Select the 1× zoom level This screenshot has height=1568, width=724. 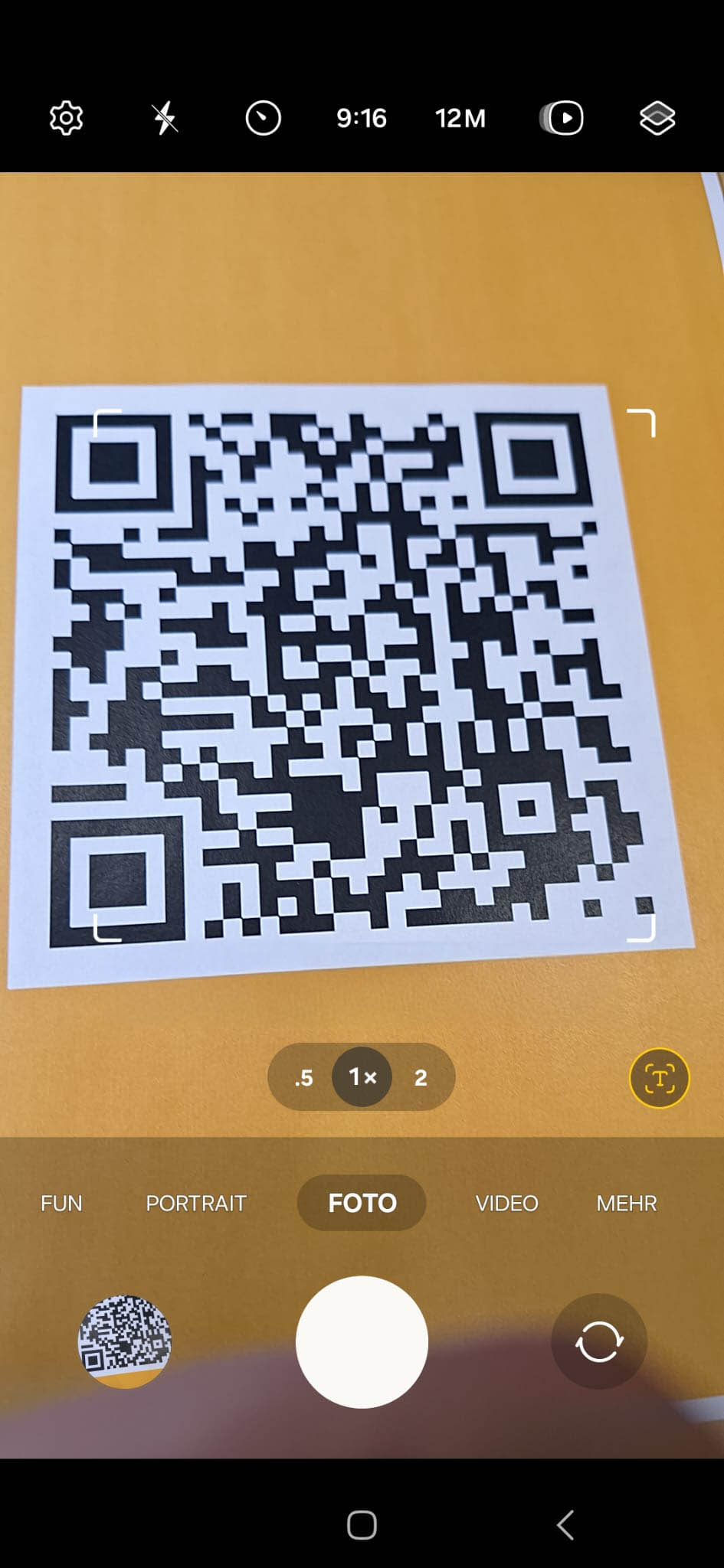pos(362,1077)
